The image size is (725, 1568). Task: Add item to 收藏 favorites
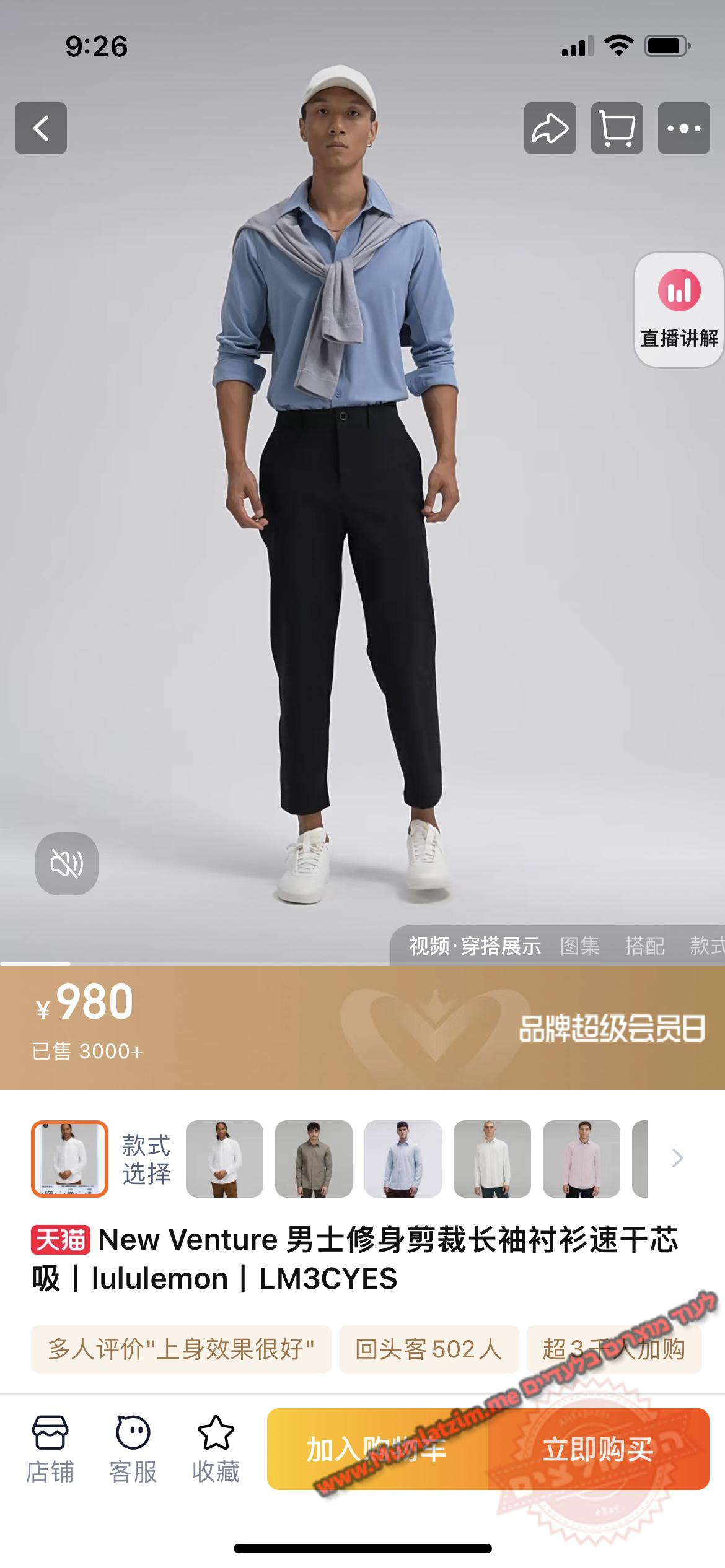click(216, 1449)
